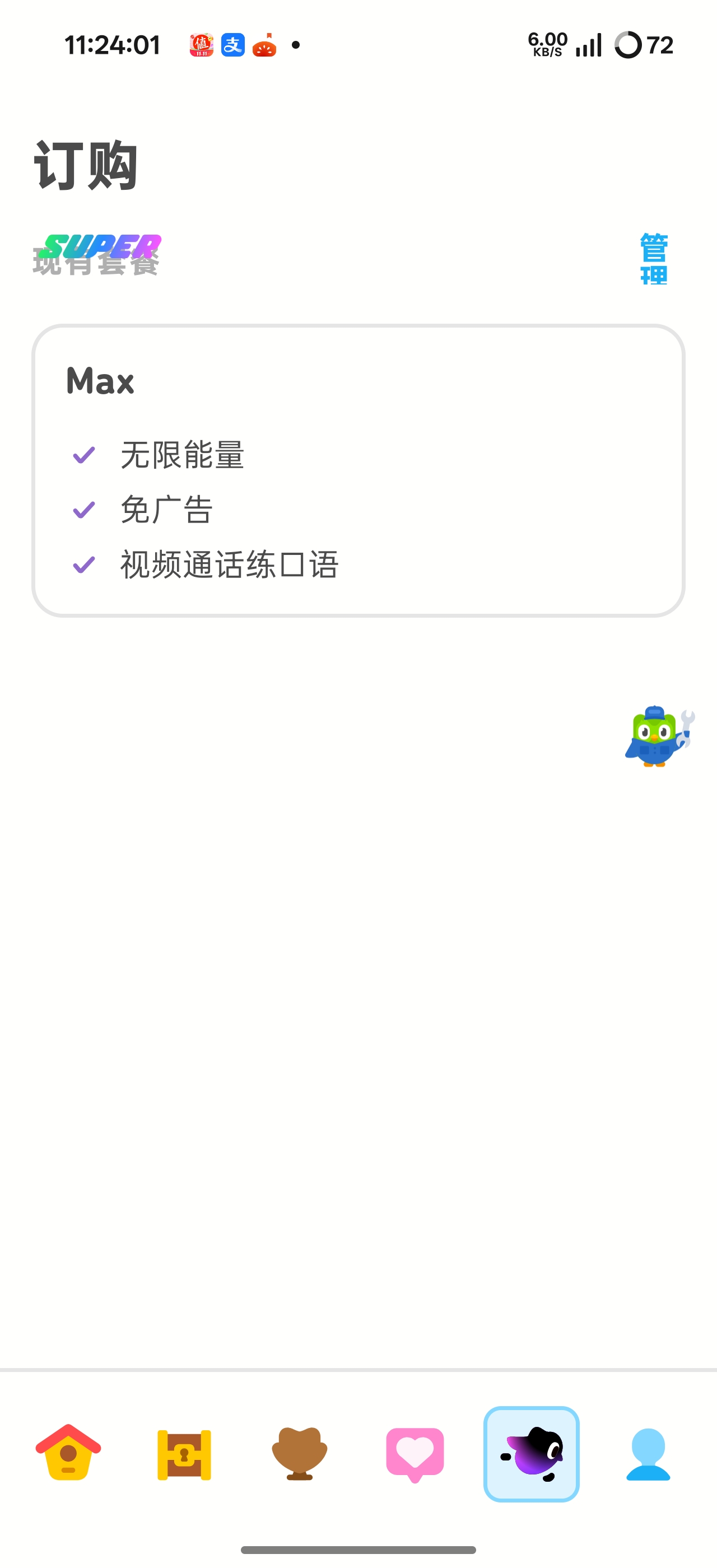Tap the owl mechanic debug icon
The image size is (717, 1568).
pos(659,736)
